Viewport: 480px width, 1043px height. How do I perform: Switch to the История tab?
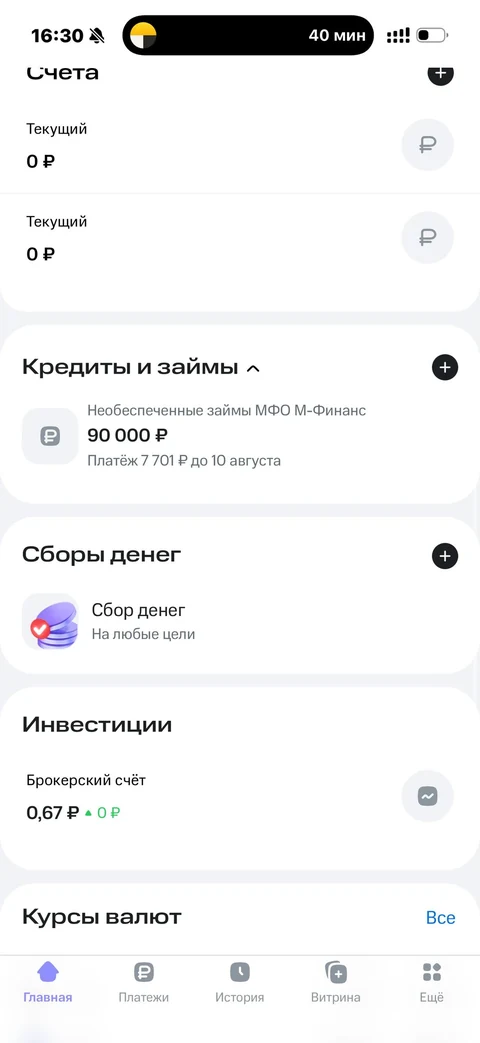[239, 982]
